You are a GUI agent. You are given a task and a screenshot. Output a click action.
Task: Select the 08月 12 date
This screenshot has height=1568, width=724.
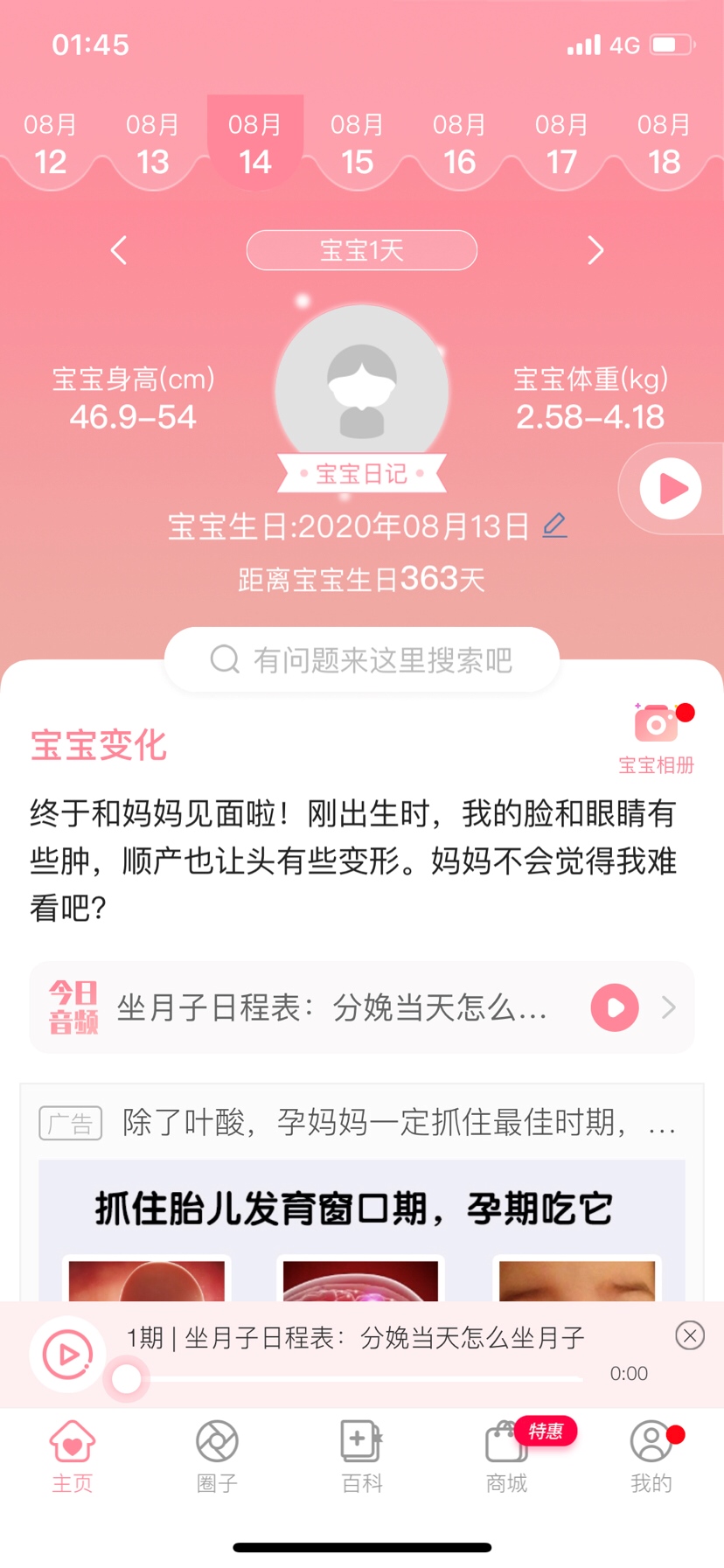(x=50, y=144)
